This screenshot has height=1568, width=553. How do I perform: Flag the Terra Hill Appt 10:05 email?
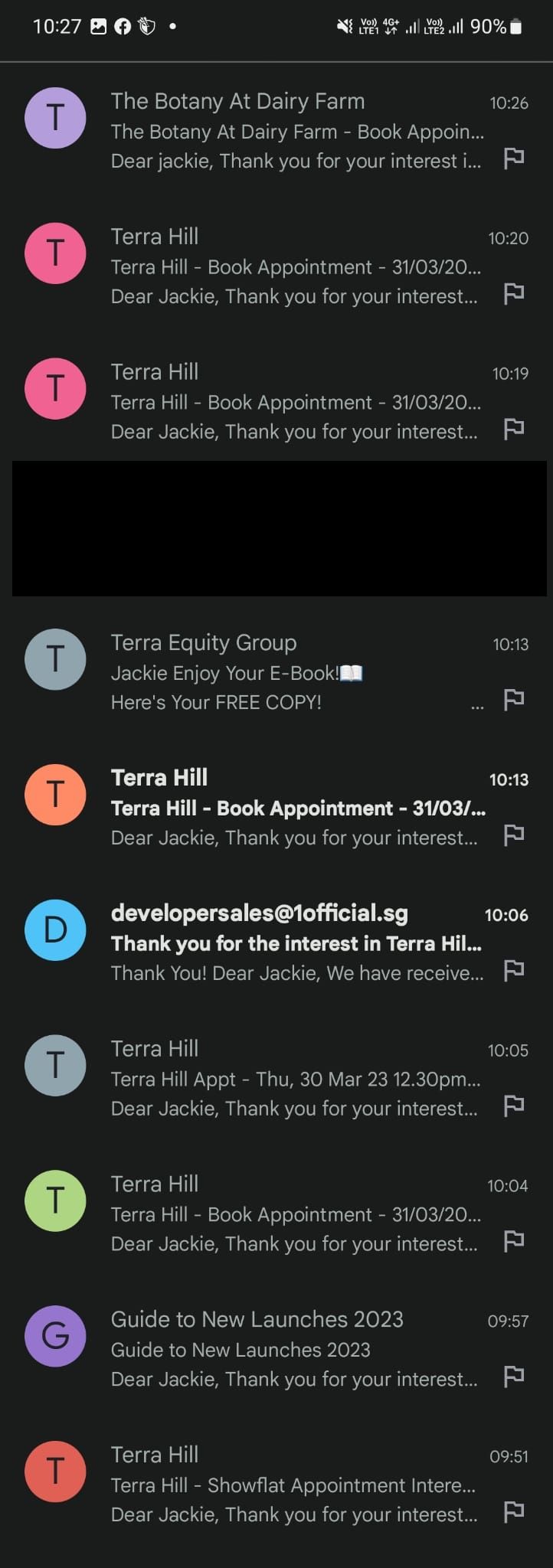514,1105
